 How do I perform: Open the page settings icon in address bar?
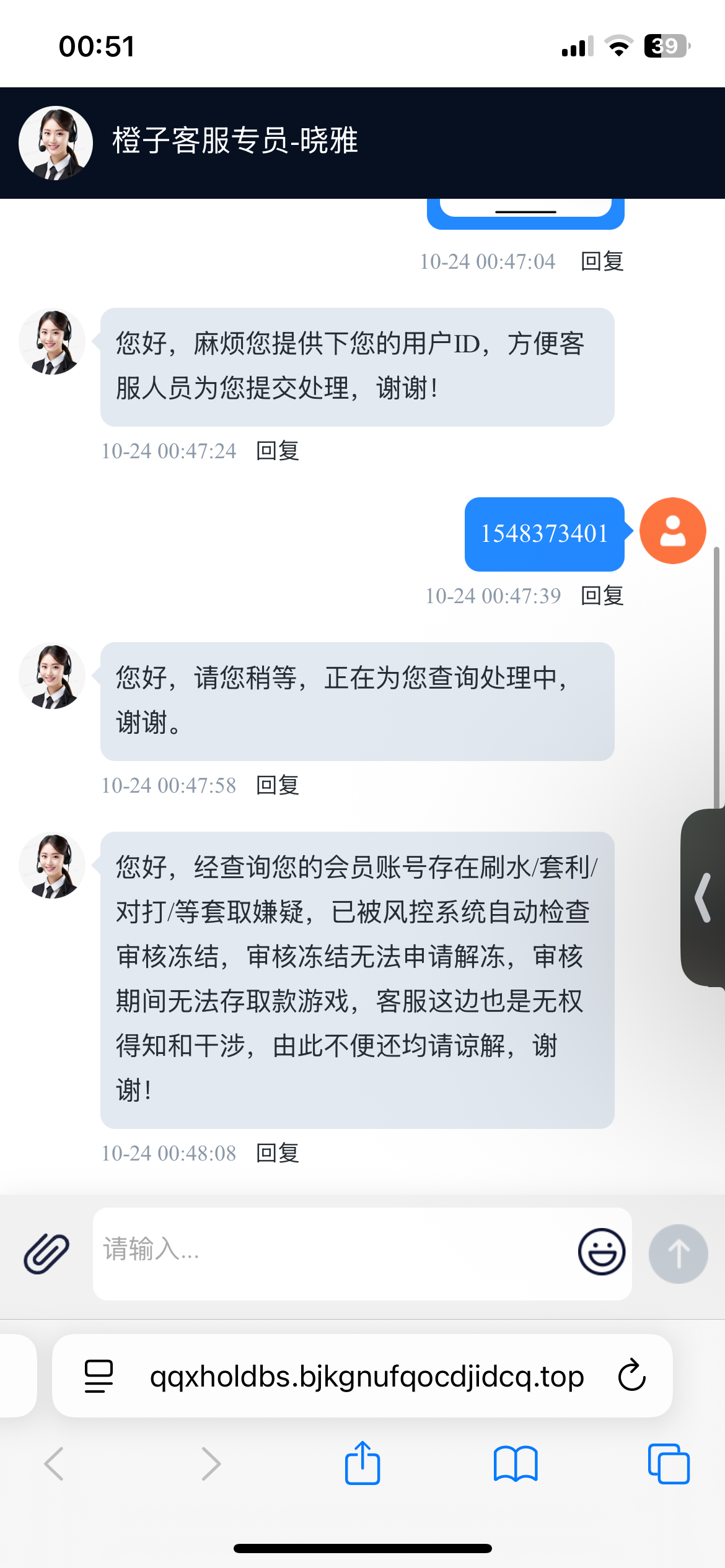[99, 1375]
